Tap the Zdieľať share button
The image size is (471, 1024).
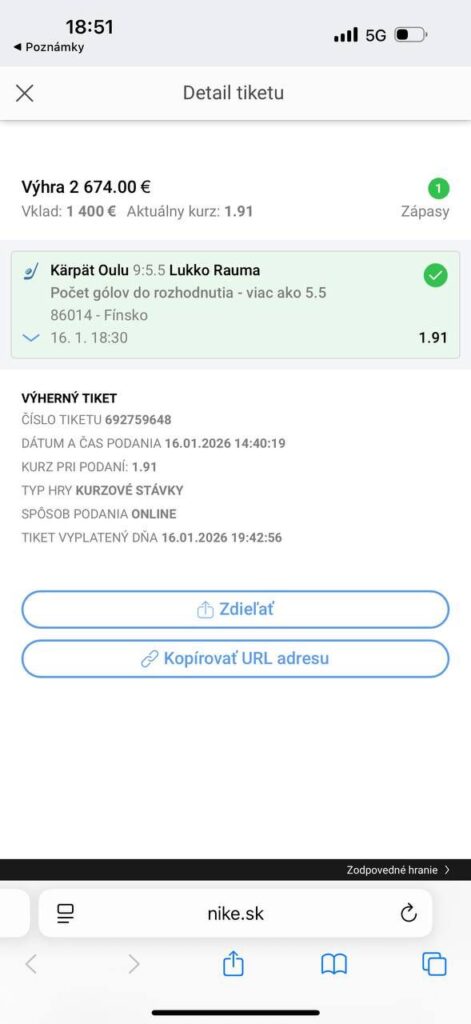[x=235, y=610]
